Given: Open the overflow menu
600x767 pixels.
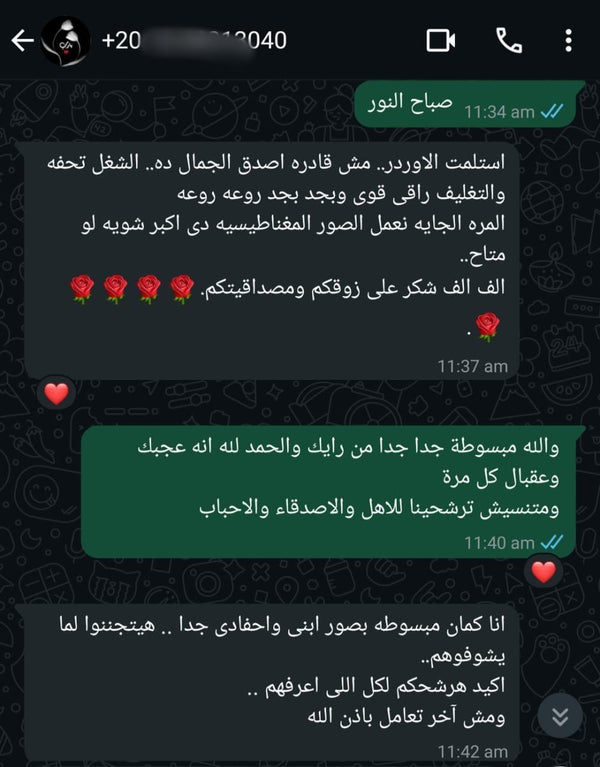Looking at the screenshot, I should 568,41.
